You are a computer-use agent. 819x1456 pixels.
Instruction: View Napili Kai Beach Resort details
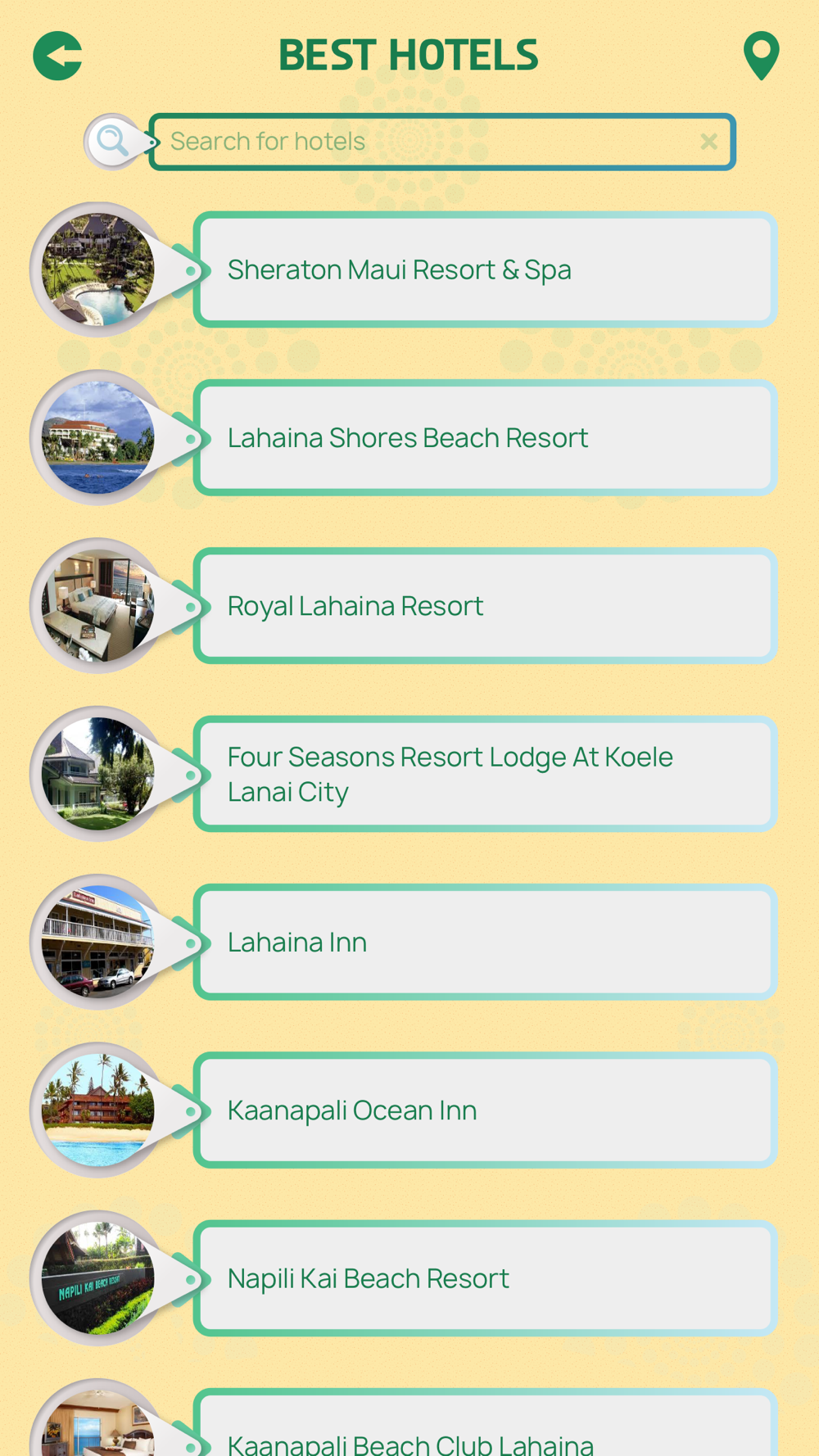[485, 1278]
